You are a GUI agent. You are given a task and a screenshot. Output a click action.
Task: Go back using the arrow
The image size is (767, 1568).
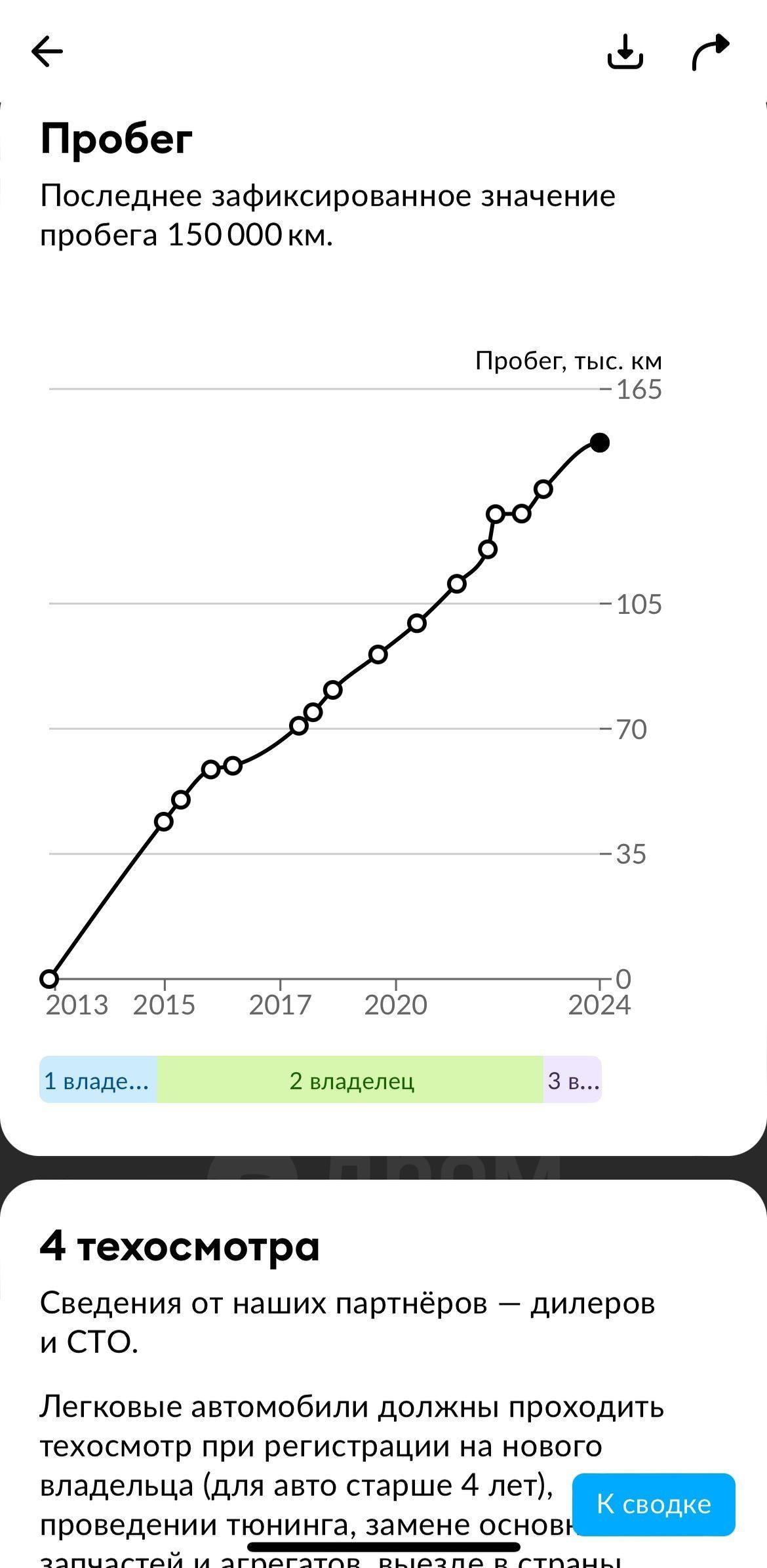[47, 52]
